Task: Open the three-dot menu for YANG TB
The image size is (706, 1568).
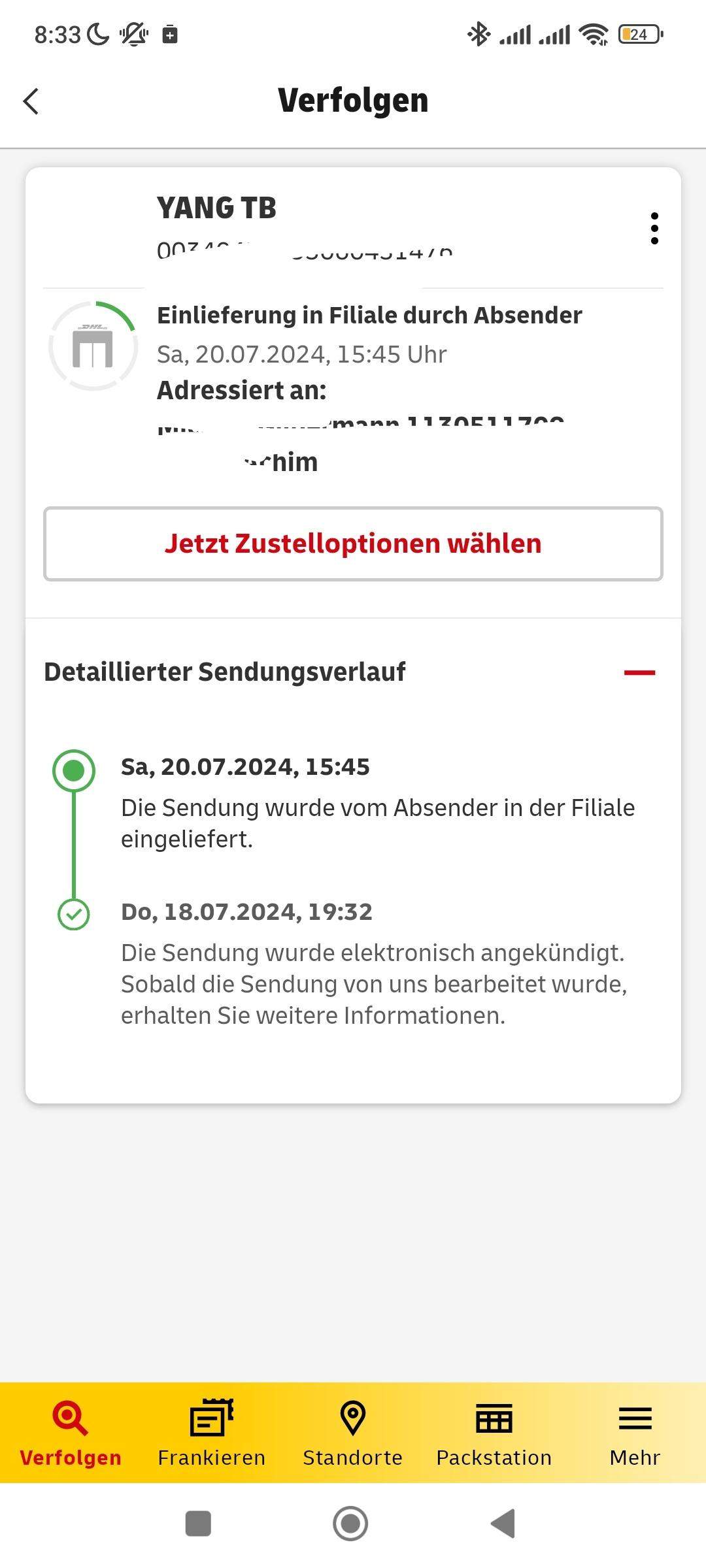Action: tap(654, 229)
